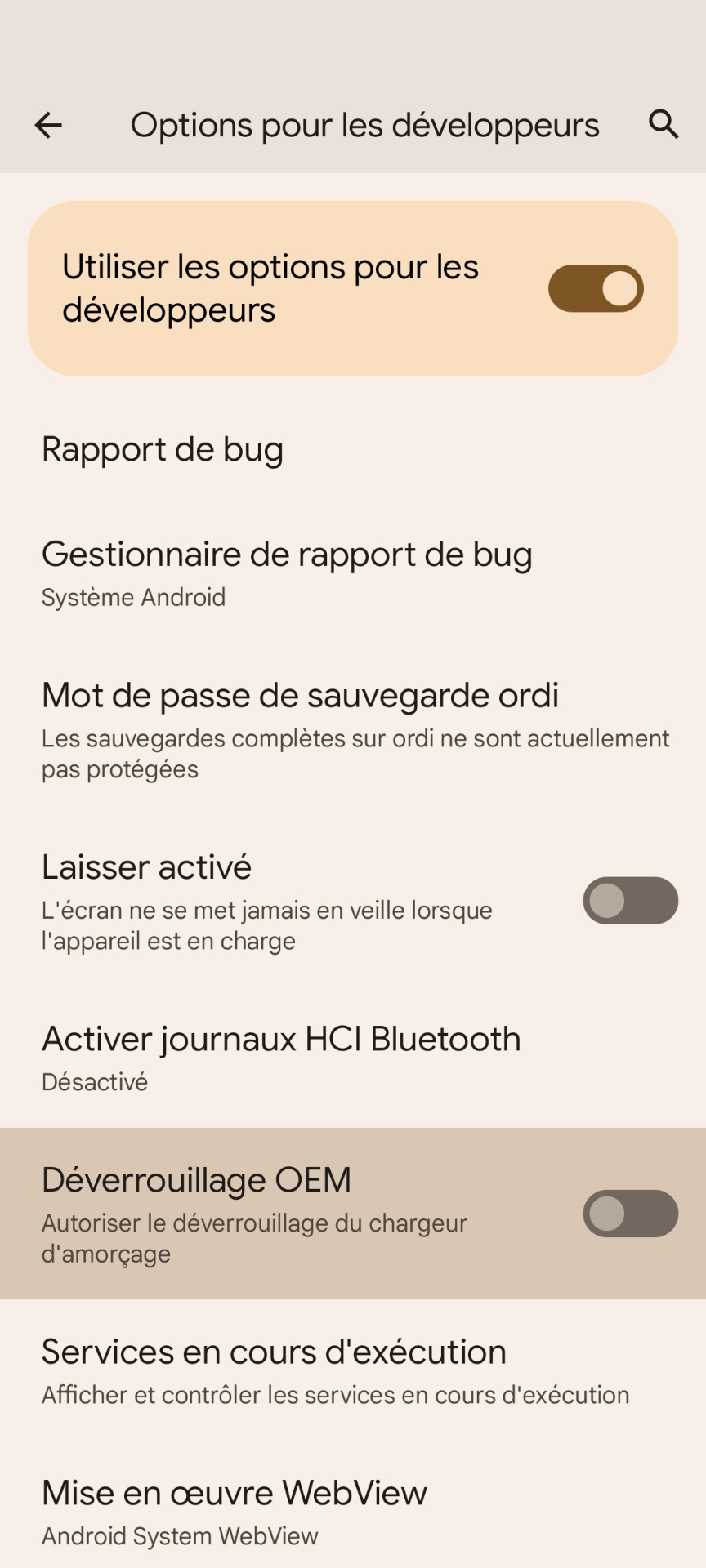
Task: Open Mot de passe de sauvegarde ordi
Action: point(353,729)
